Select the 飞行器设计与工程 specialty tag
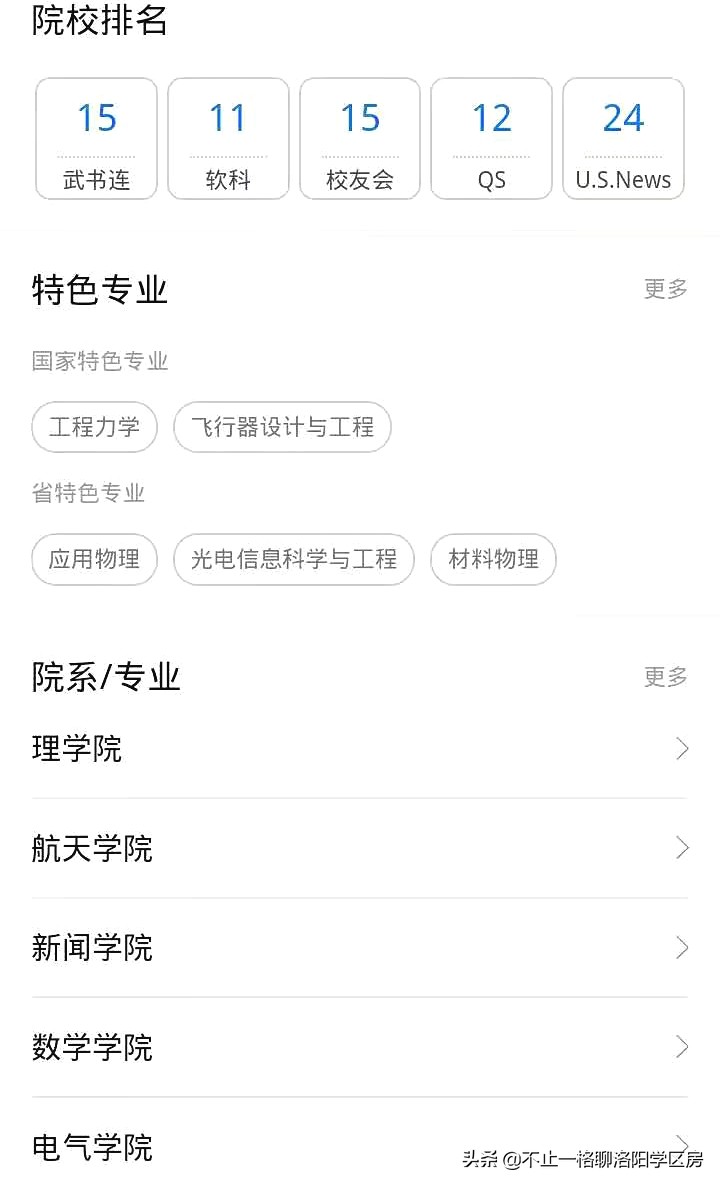Screen dimensions: 720x1185 pos(282,427)
